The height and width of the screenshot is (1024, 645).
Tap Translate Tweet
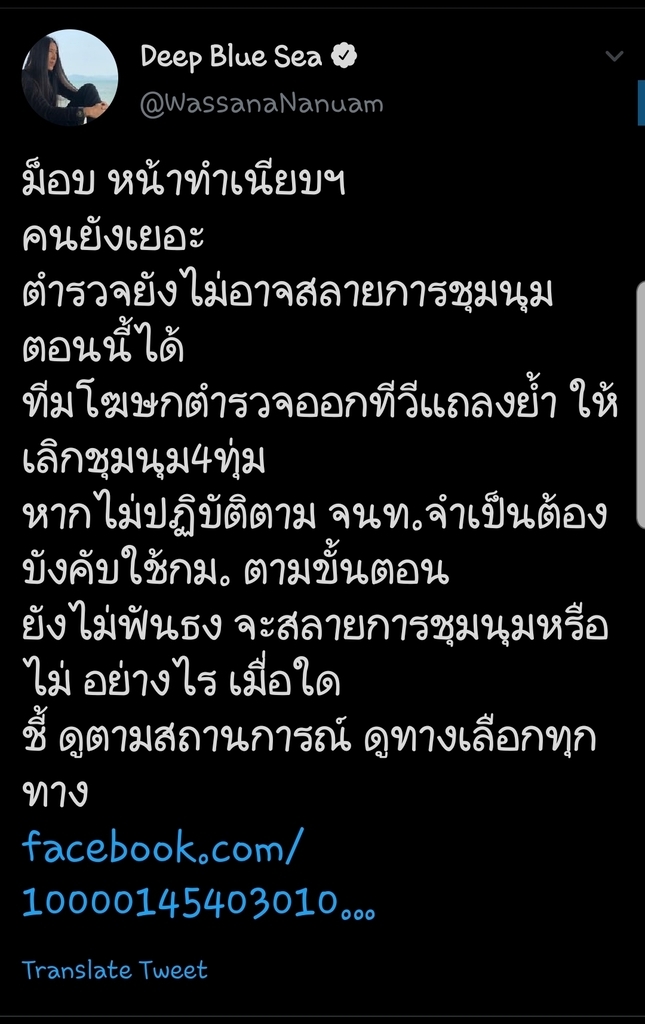click(x=115, y=970)
